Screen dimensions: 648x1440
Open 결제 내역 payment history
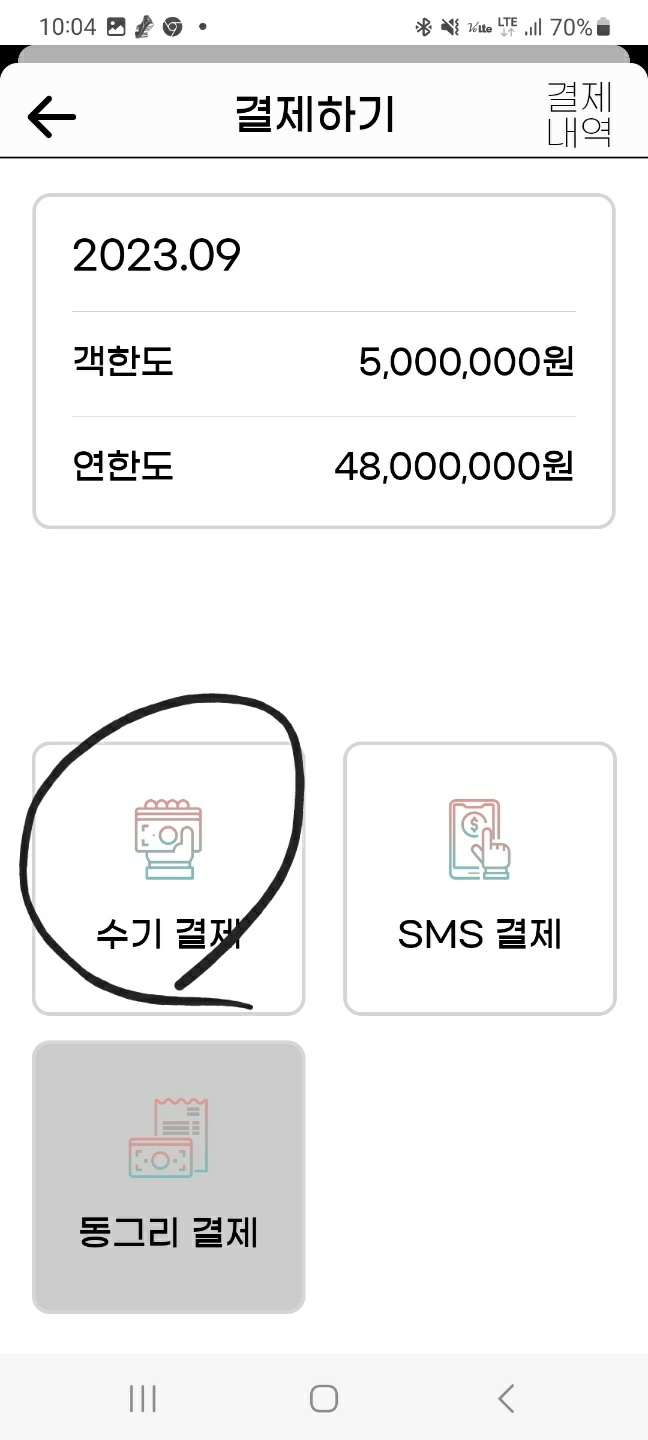click(x=579, y=115)
